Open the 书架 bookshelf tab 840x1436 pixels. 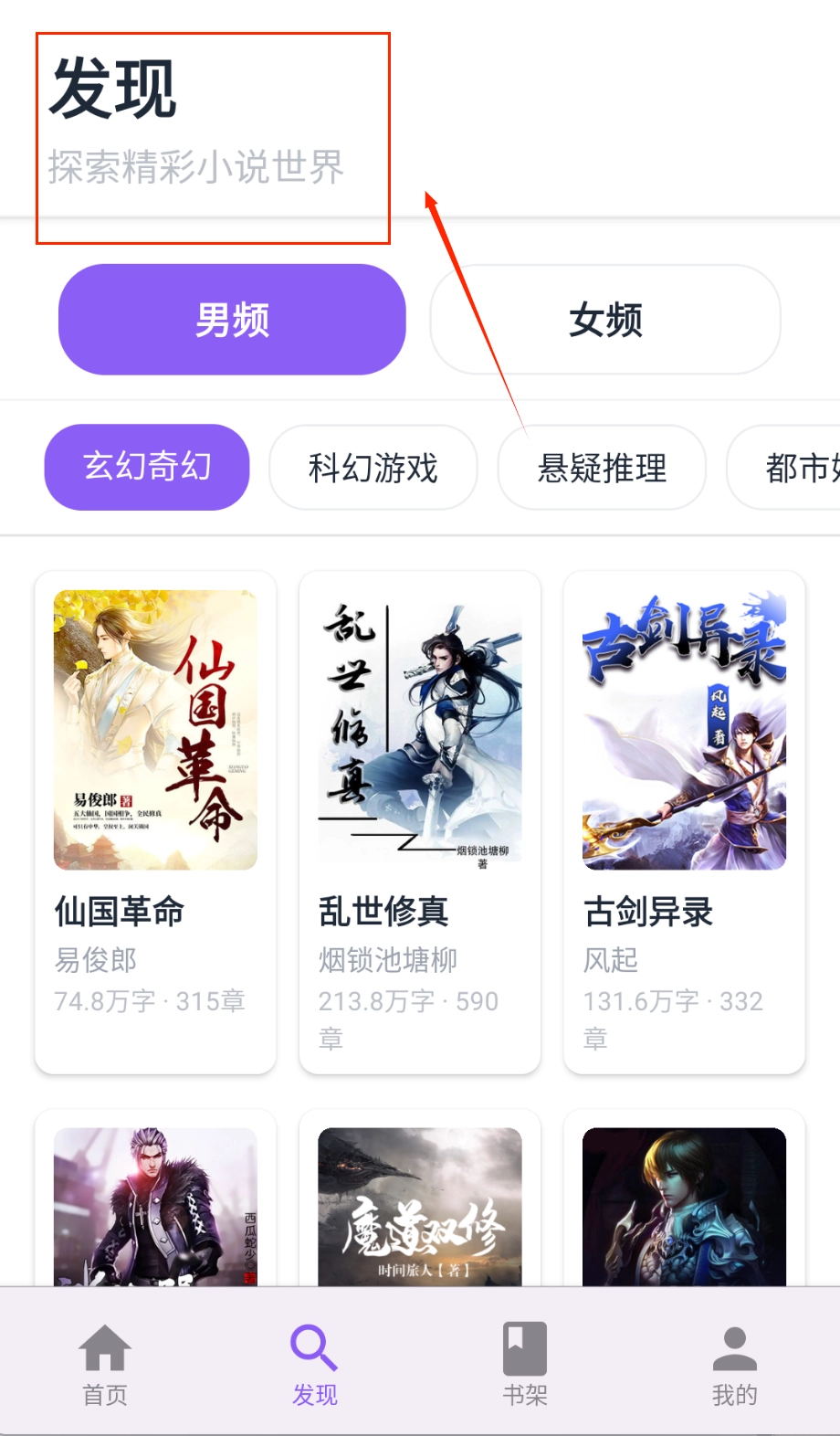pyautogui.click(x=525, y=1364)
